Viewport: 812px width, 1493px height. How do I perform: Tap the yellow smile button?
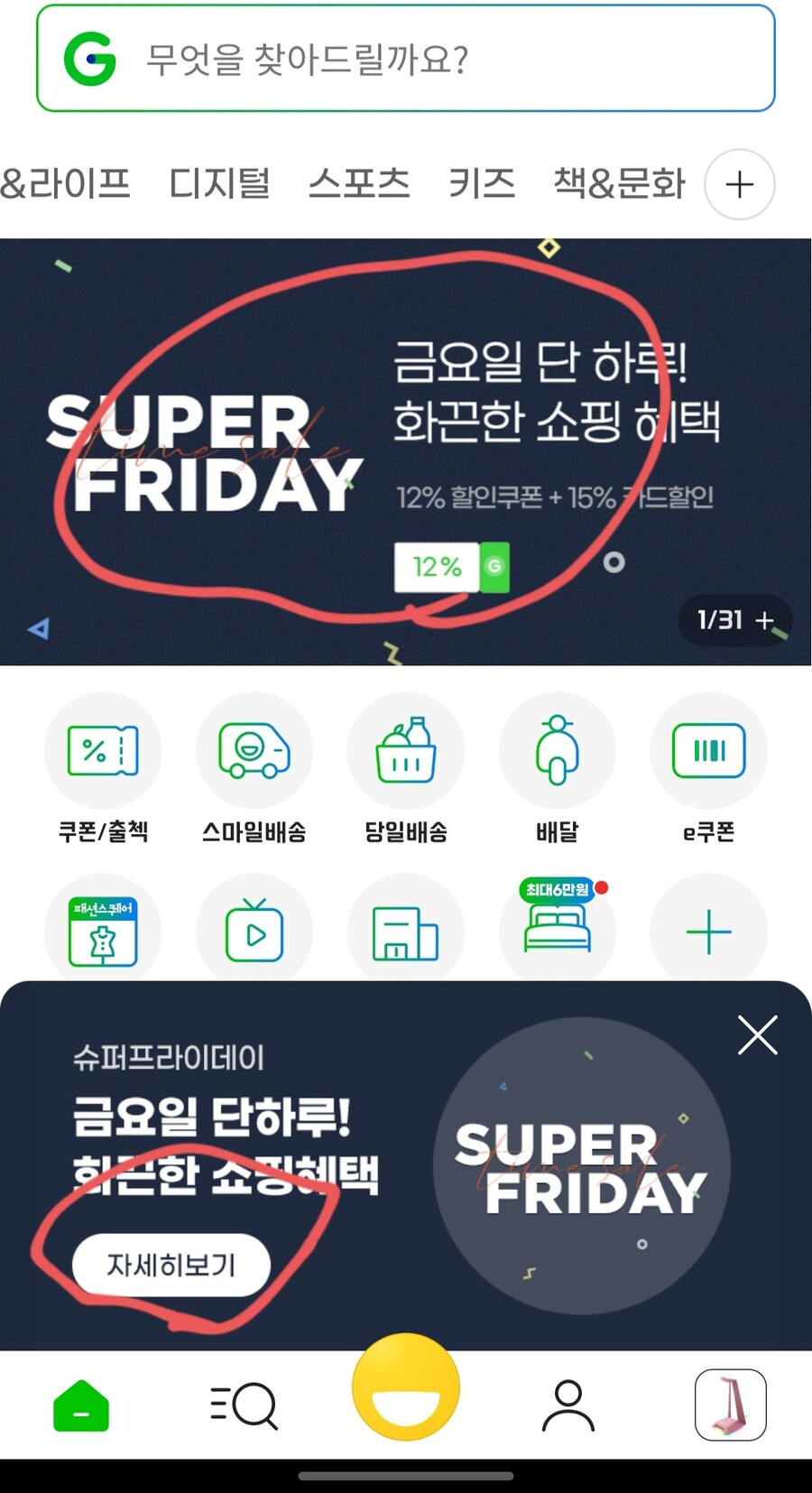(x=406, y=1387)
